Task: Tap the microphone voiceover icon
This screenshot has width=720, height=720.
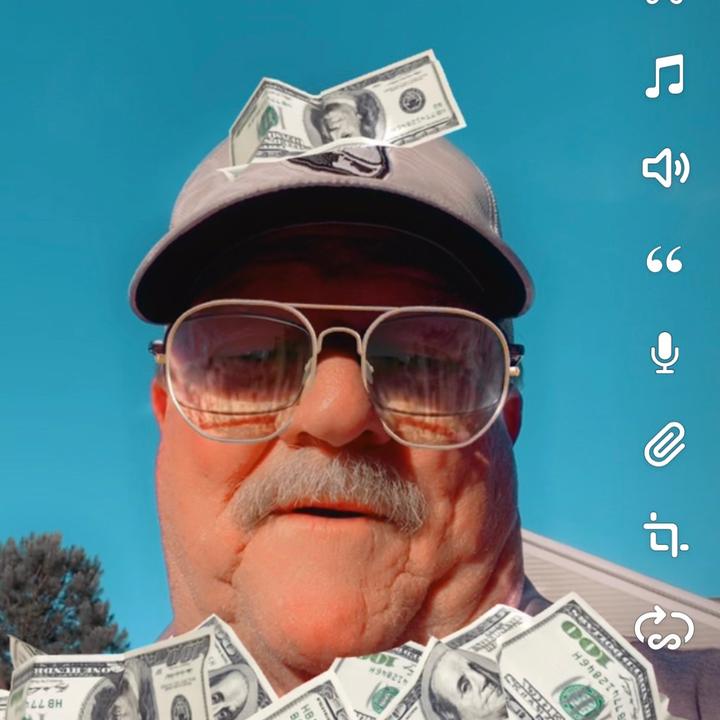Action: pos(665,352)
